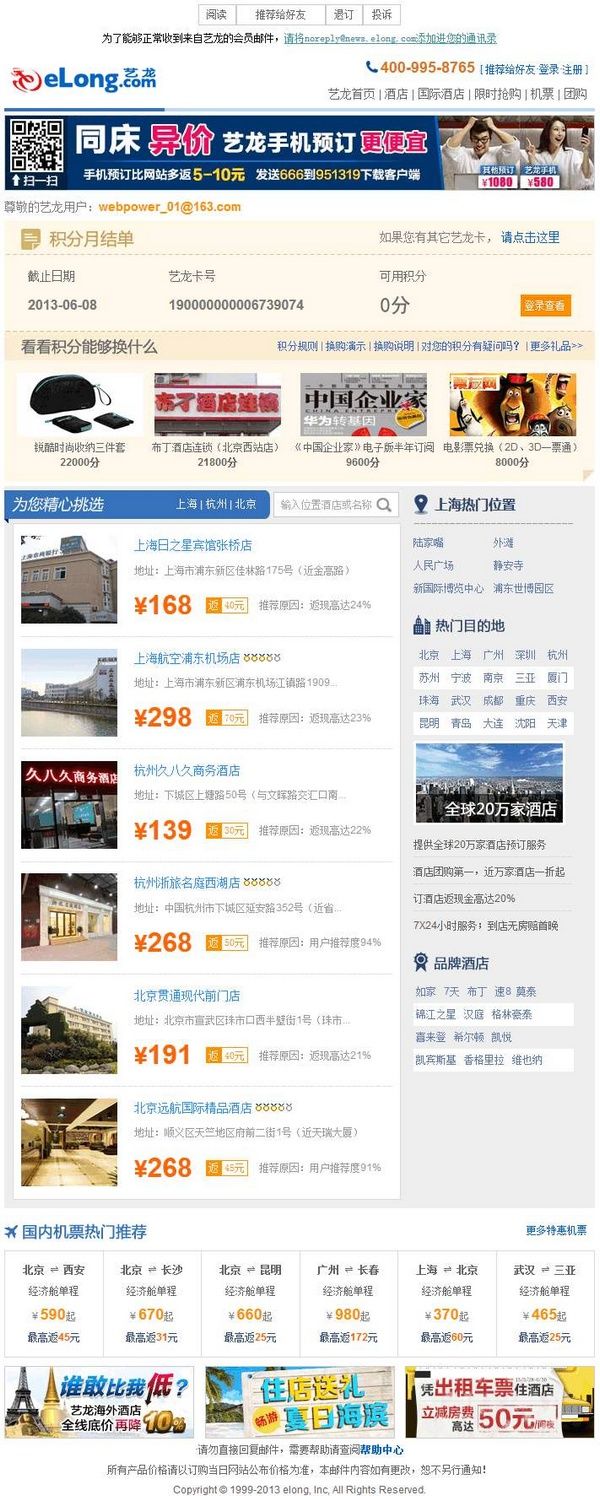Choose 三亚 in hot destinations
This screenshot has height=1496, width=600.
coord(525,678)
